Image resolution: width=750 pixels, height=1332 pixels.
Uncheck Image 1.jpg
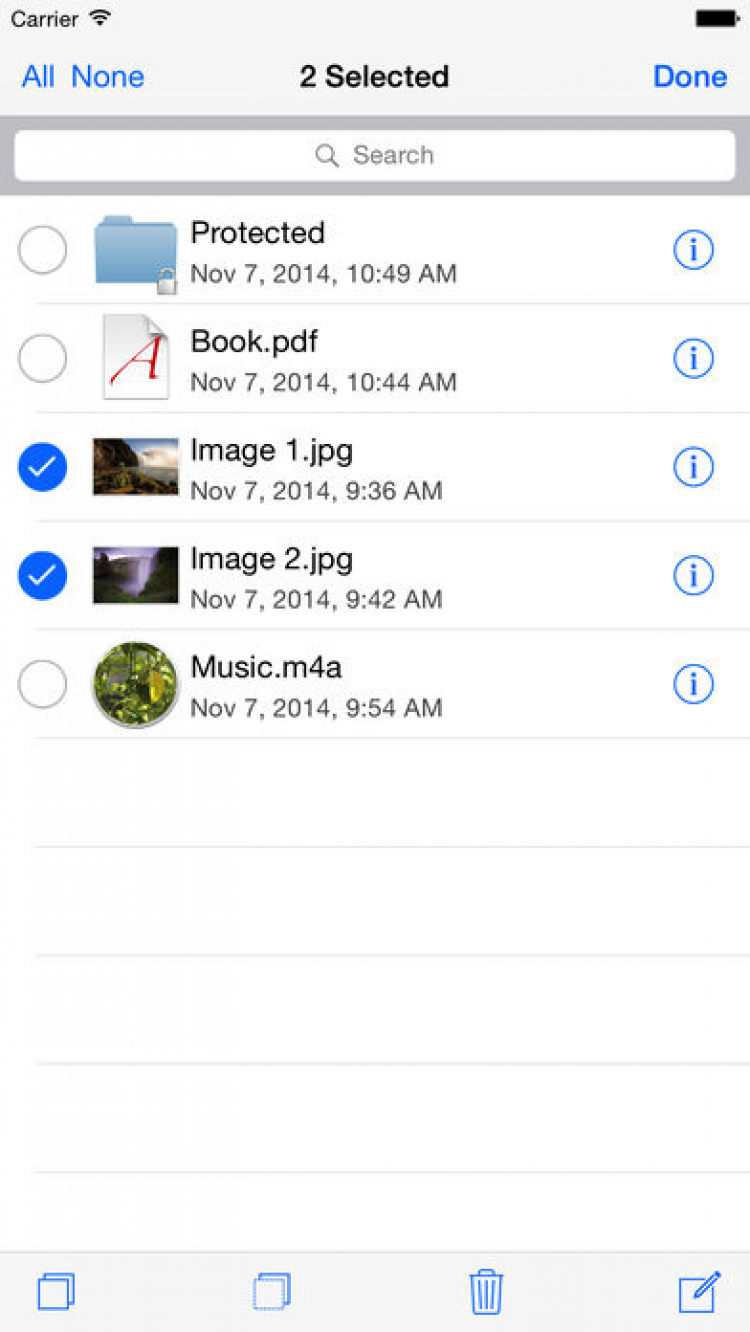click(x=43, y=467)
